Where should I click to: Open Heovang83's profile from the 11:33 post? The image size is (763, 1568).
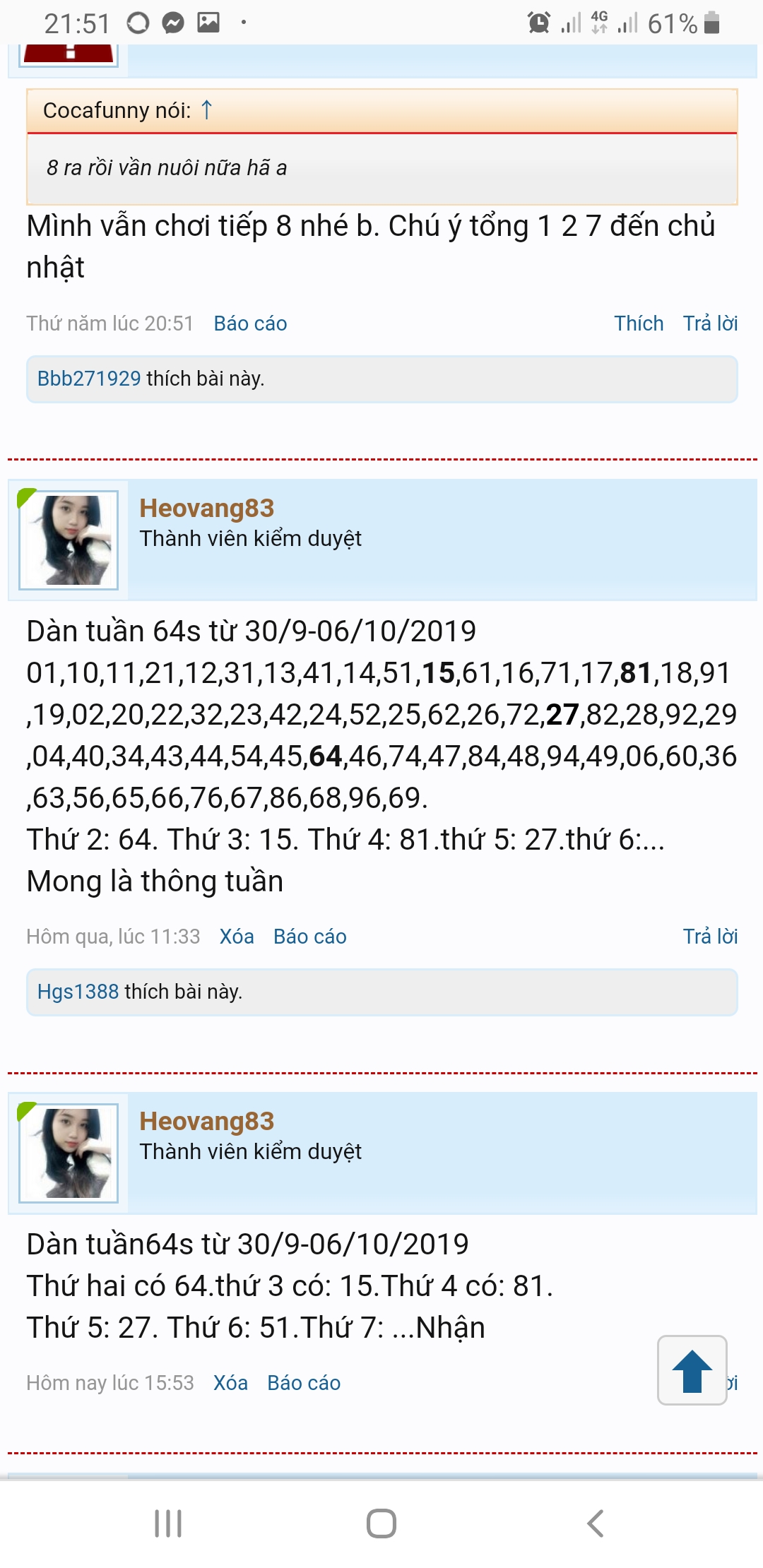click(x=206, y=508)
